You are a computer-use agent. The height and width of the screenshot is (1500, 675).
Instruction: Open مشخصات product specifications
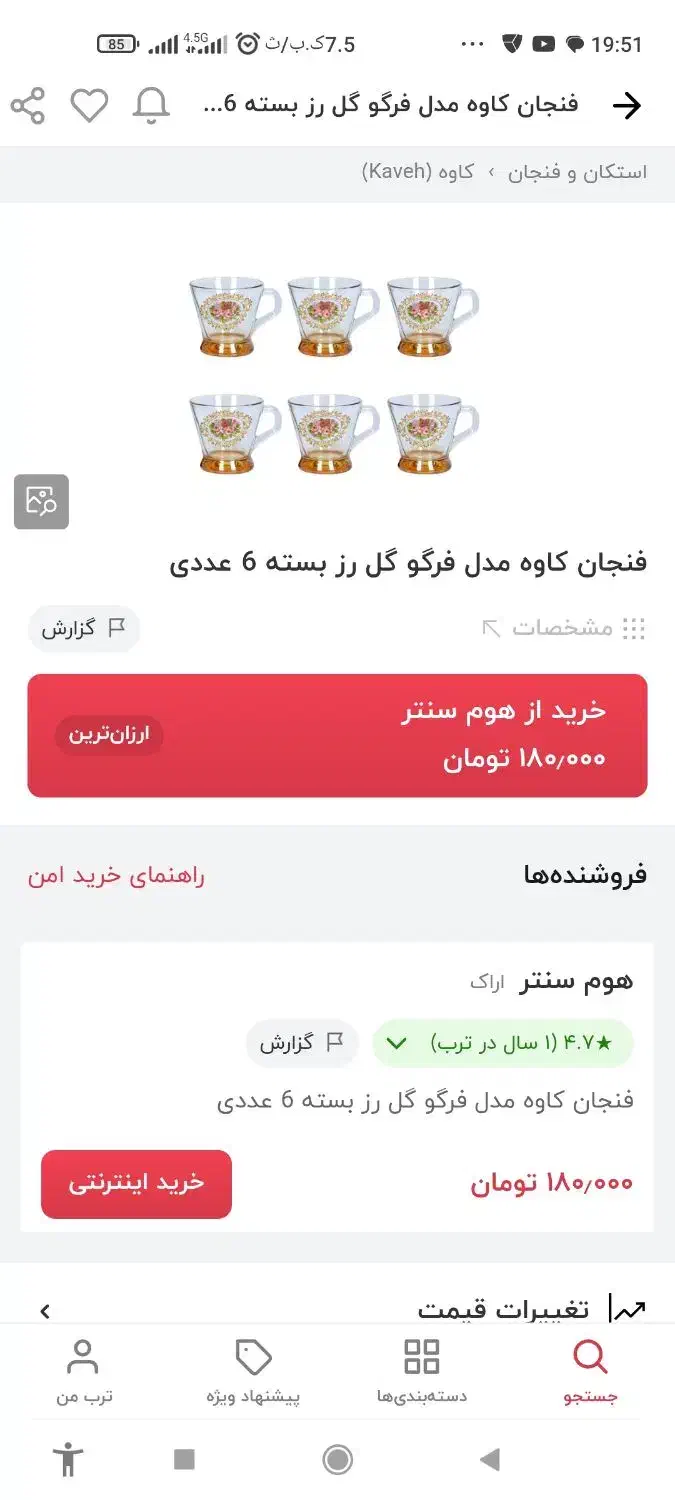563,628
